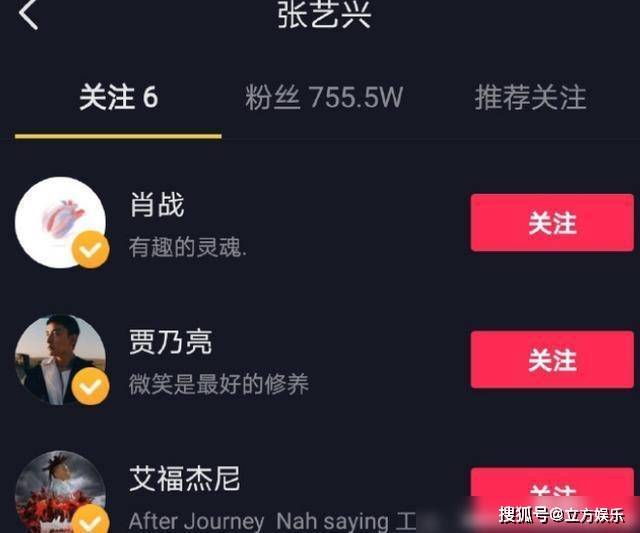Screen dimensions: 640x533
Task: Switch to the 推荐关注 tab
Action: [x=530, y=98]
